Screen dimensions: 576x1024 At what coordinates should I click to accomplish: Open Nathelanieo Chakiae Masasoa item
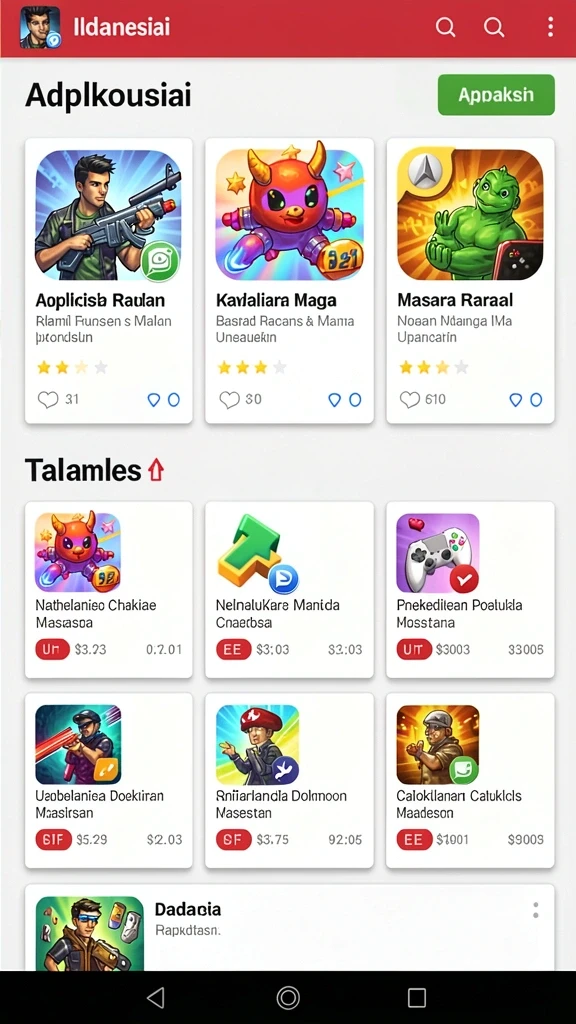(x=109, y=590)
